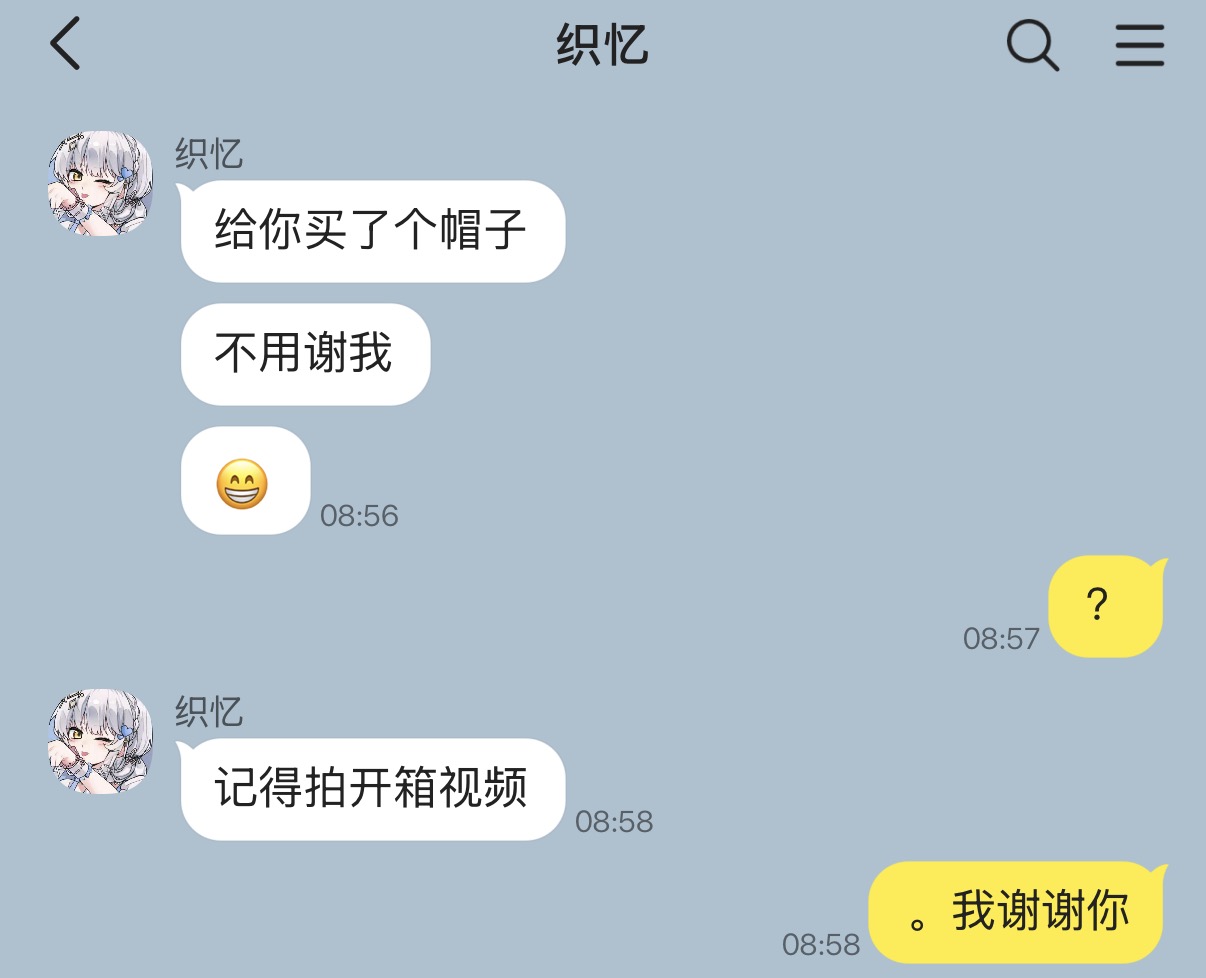Open the chat menu icon
This screenshot has width=1206, height=978.
(1139, 46)
